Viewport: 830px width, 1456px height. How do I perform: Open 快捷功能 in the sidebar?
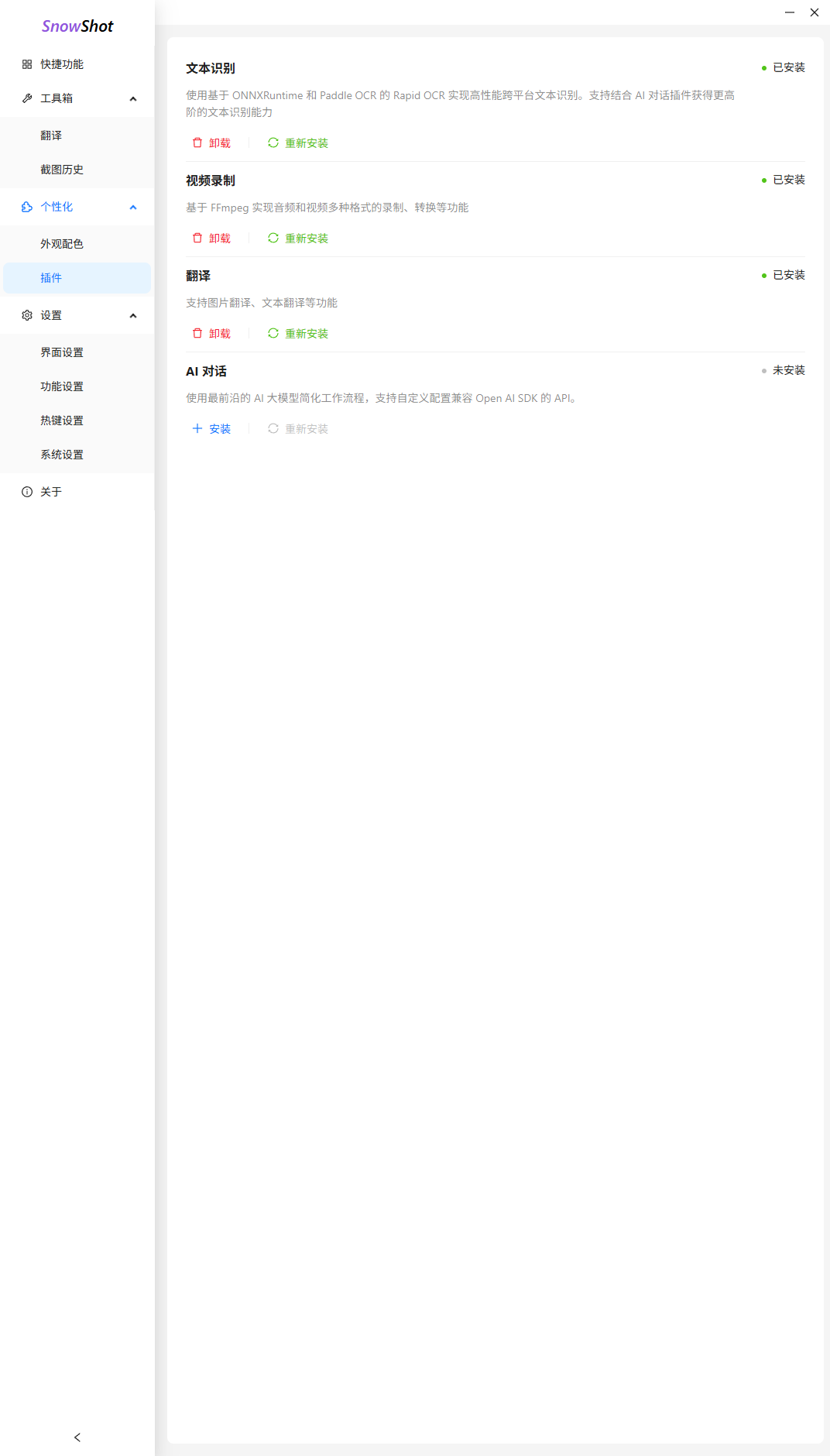coord(62,64)
